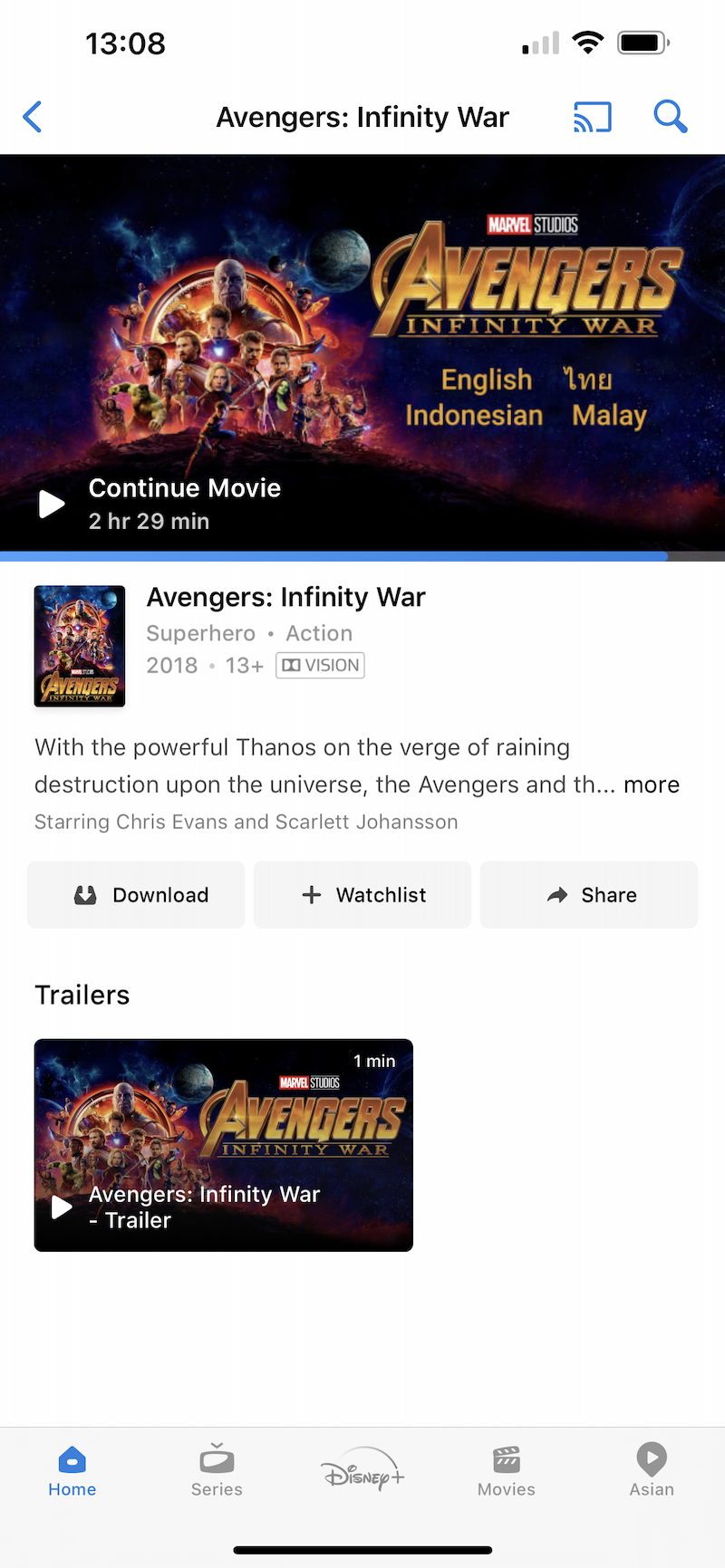Open the Disney+ tab
Image resolution: width=725 pixels, height=1568 pixels.
tap(362, 1469)
